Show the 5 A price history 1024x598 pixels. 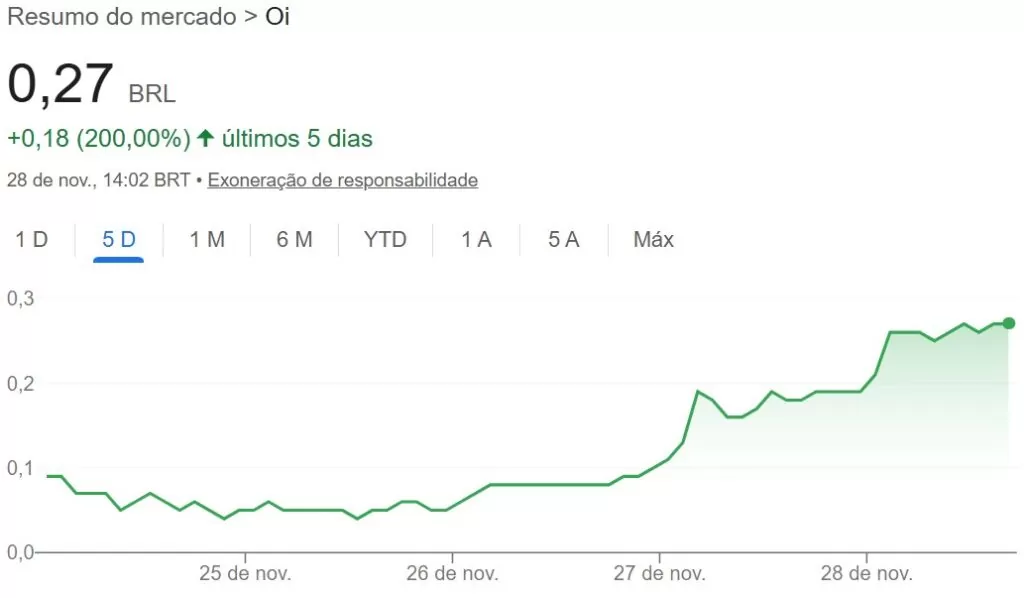click(563, 240)
